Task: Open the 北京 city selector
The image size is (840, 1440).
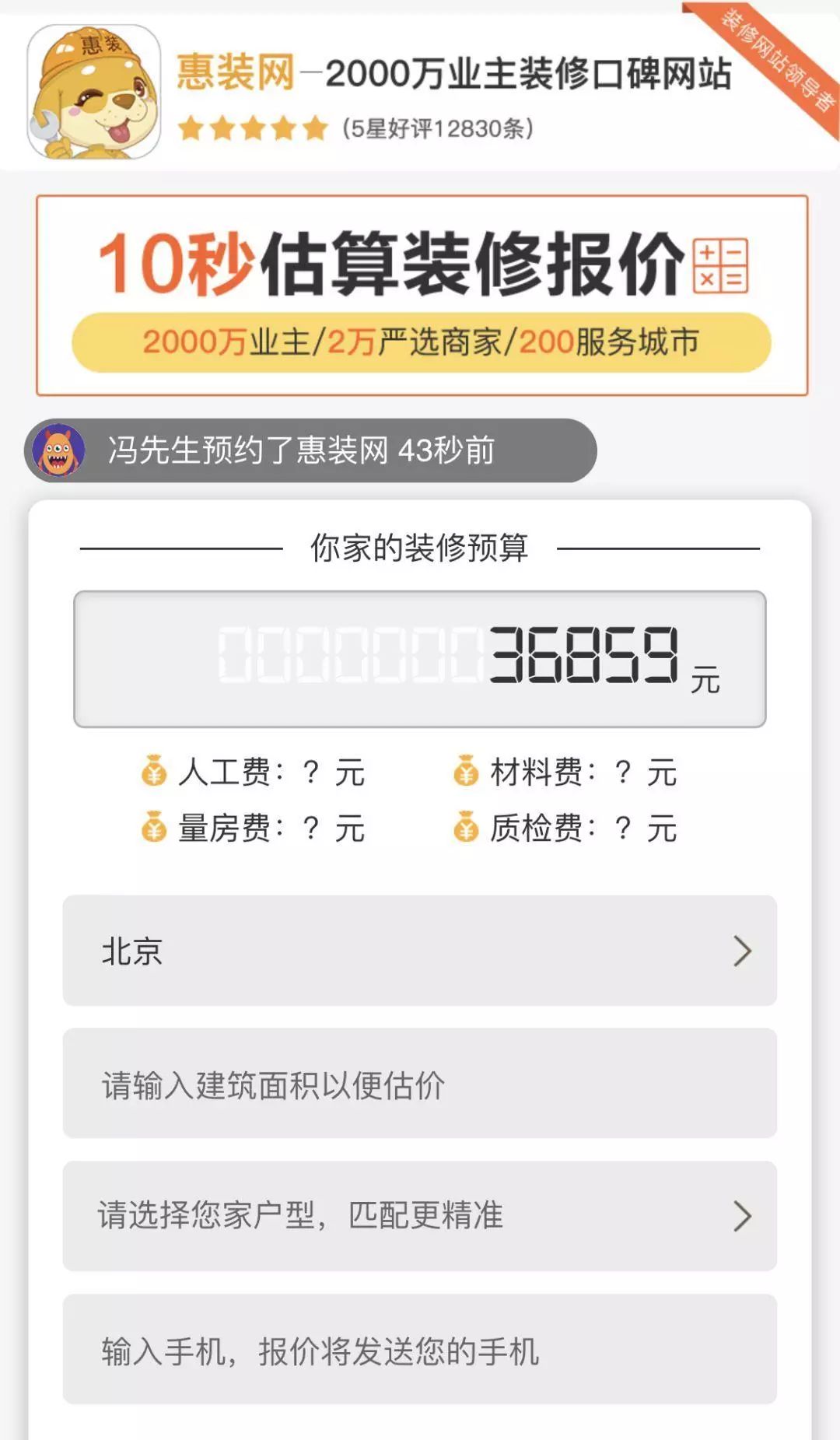Action: (x=419, y=950)
